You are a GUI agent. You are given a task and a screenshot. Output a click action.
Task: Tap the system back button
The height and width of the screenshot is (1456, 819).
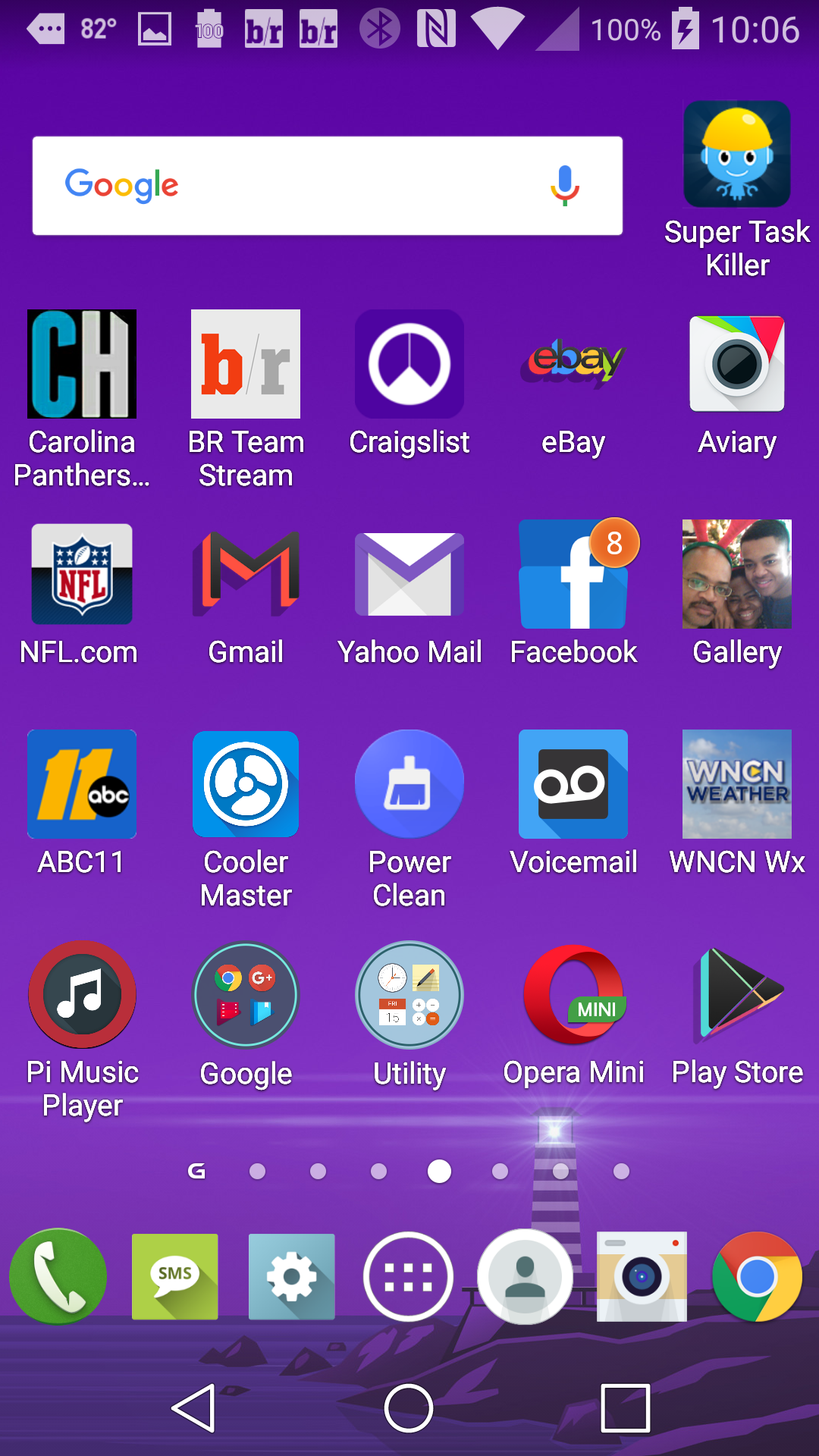(x=194, y=1408)
